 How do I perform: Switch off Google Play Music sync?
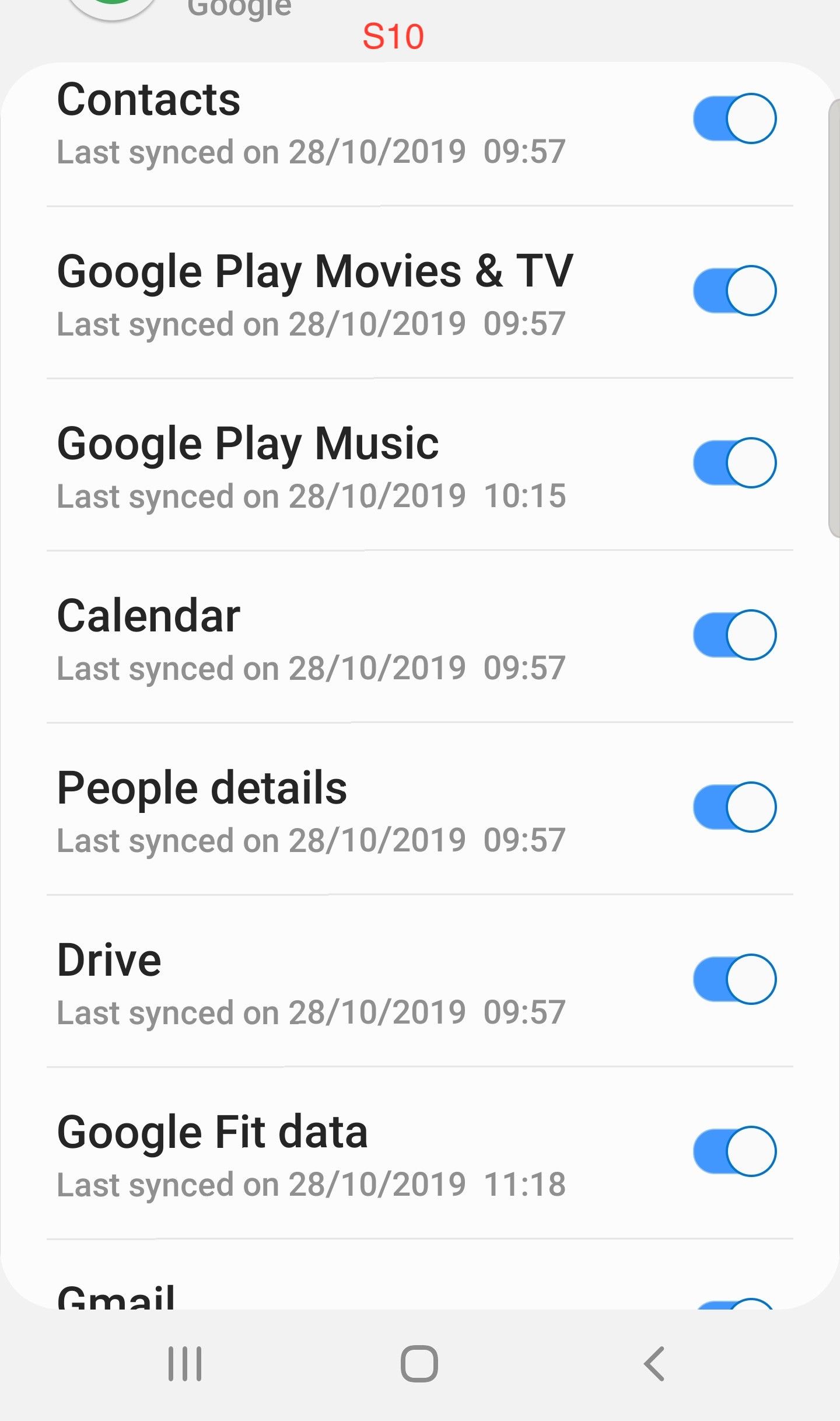[x=734, y=463]
